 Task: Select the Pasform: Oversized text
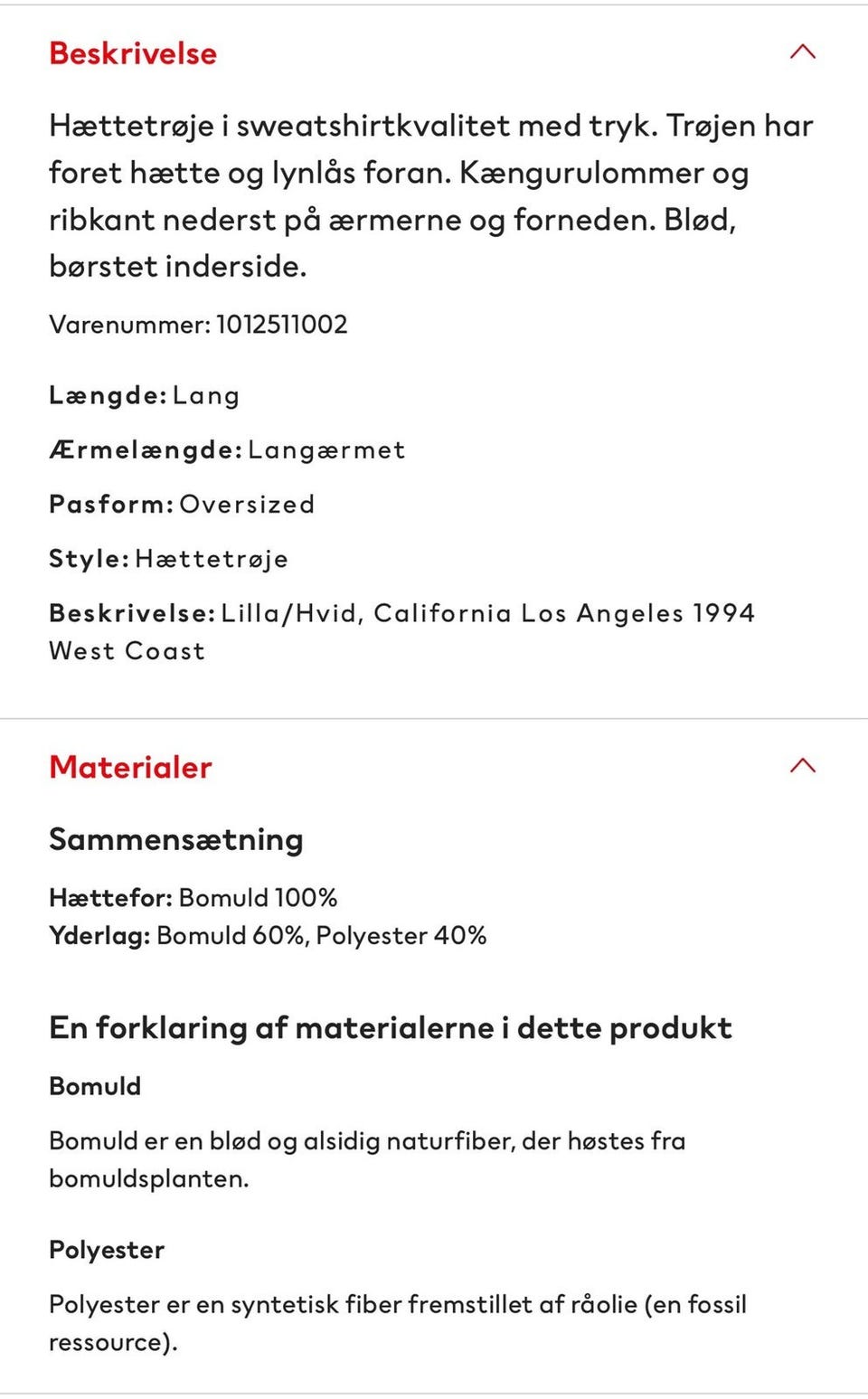(181, 504)
